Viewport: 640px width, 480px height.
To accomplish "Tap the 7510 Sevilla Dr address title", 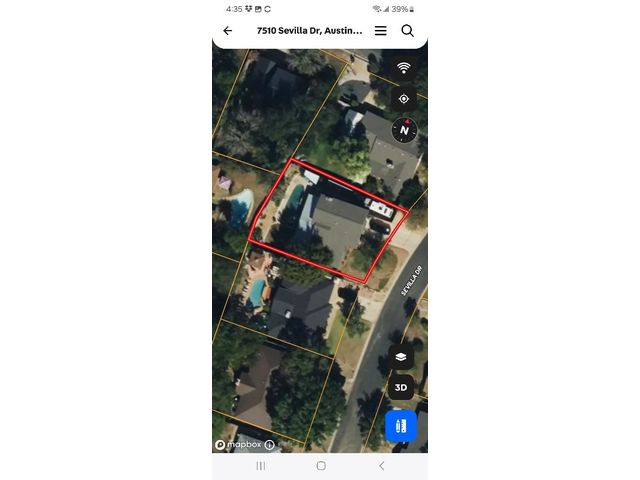I will coord(309,31).
